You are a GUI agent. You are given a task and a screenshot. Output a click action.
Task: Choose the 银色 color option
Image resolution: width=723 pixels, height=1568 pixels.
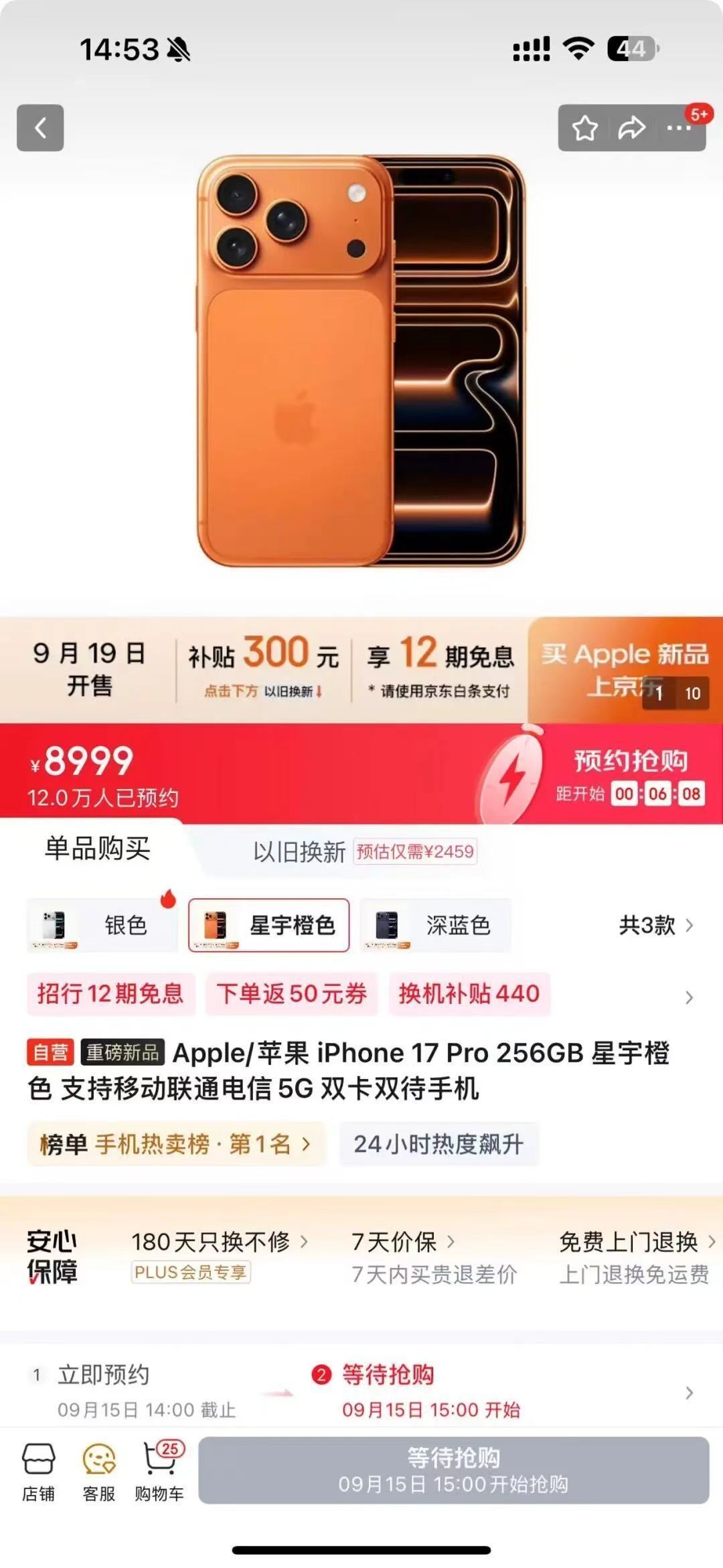[102, 926]
